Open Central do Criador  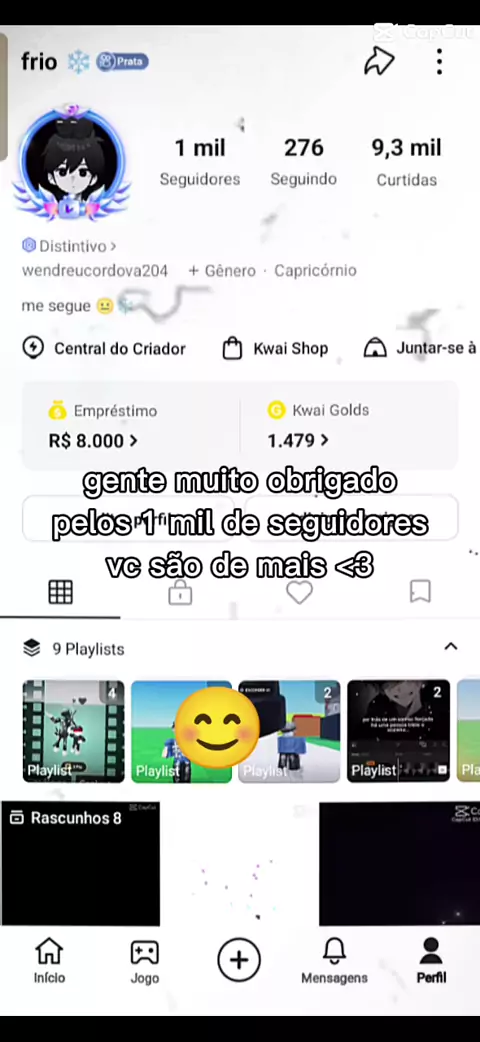click(104, 348)
